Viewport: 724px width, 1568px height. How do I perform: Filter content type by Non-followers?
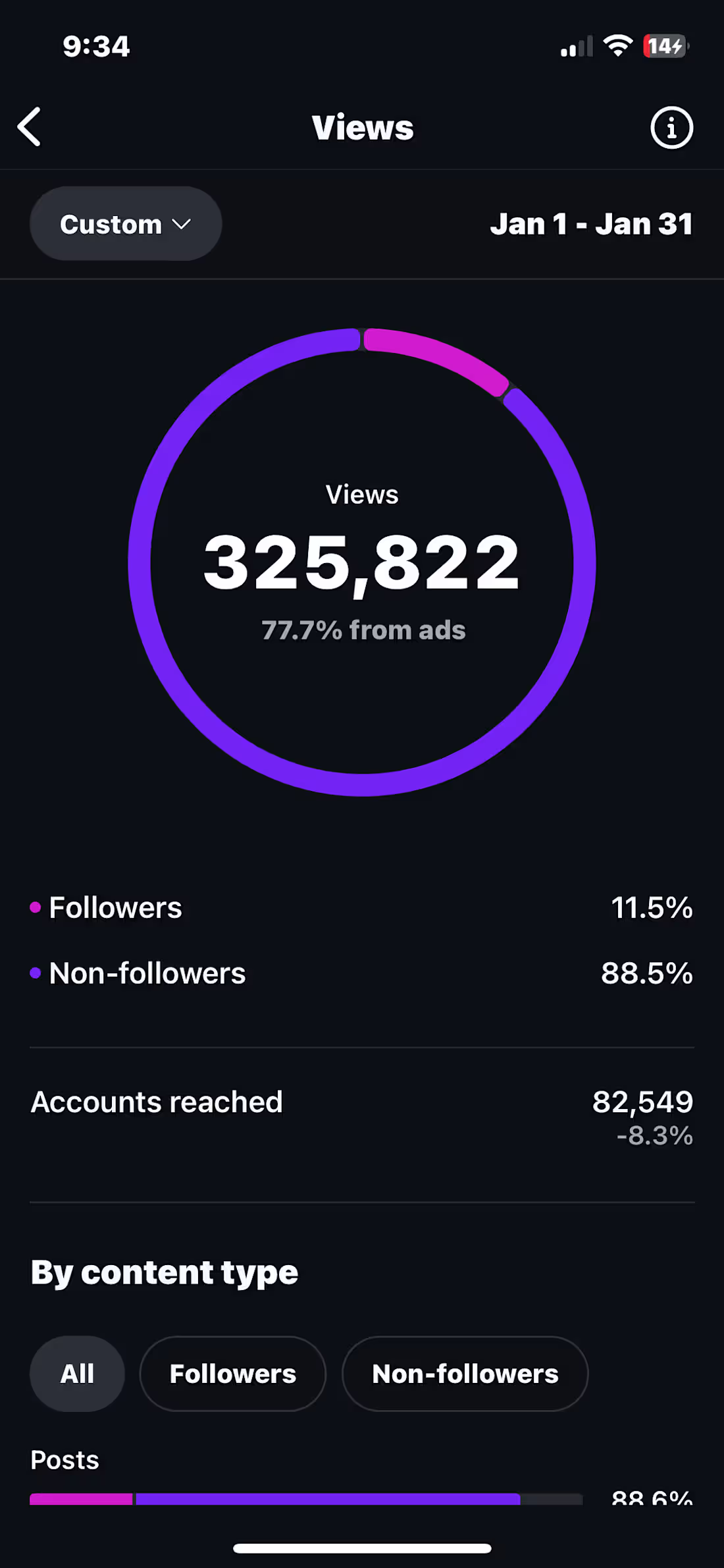tap(465, 1374)
